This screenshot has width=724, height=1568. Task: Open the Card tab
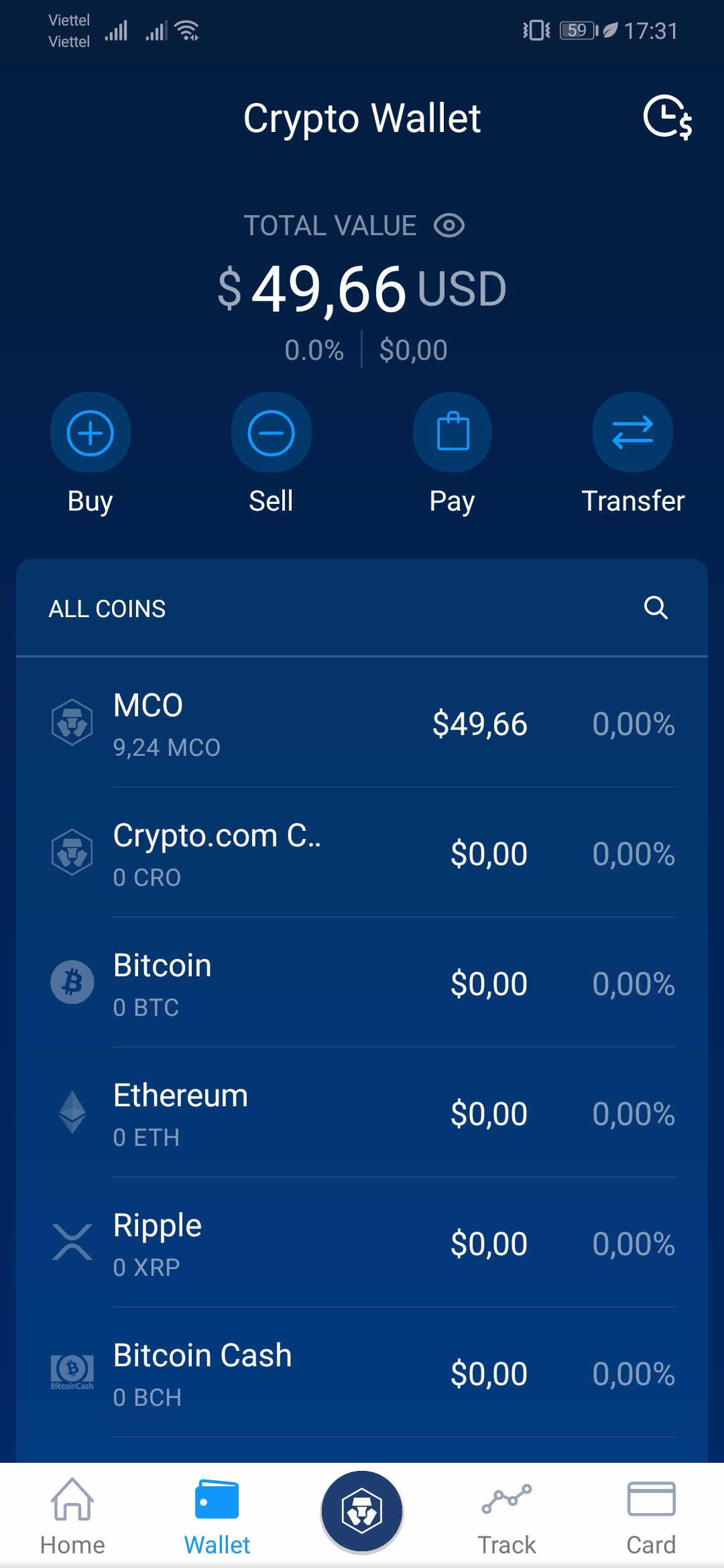(651, 1516)
